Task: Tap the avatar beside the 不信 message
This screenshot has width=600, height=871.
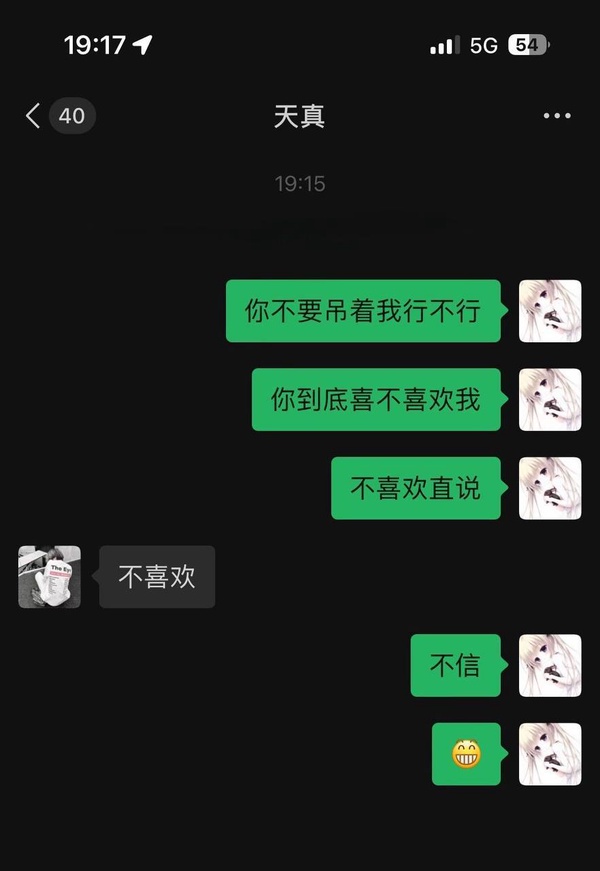Action: tap(550, 665)
